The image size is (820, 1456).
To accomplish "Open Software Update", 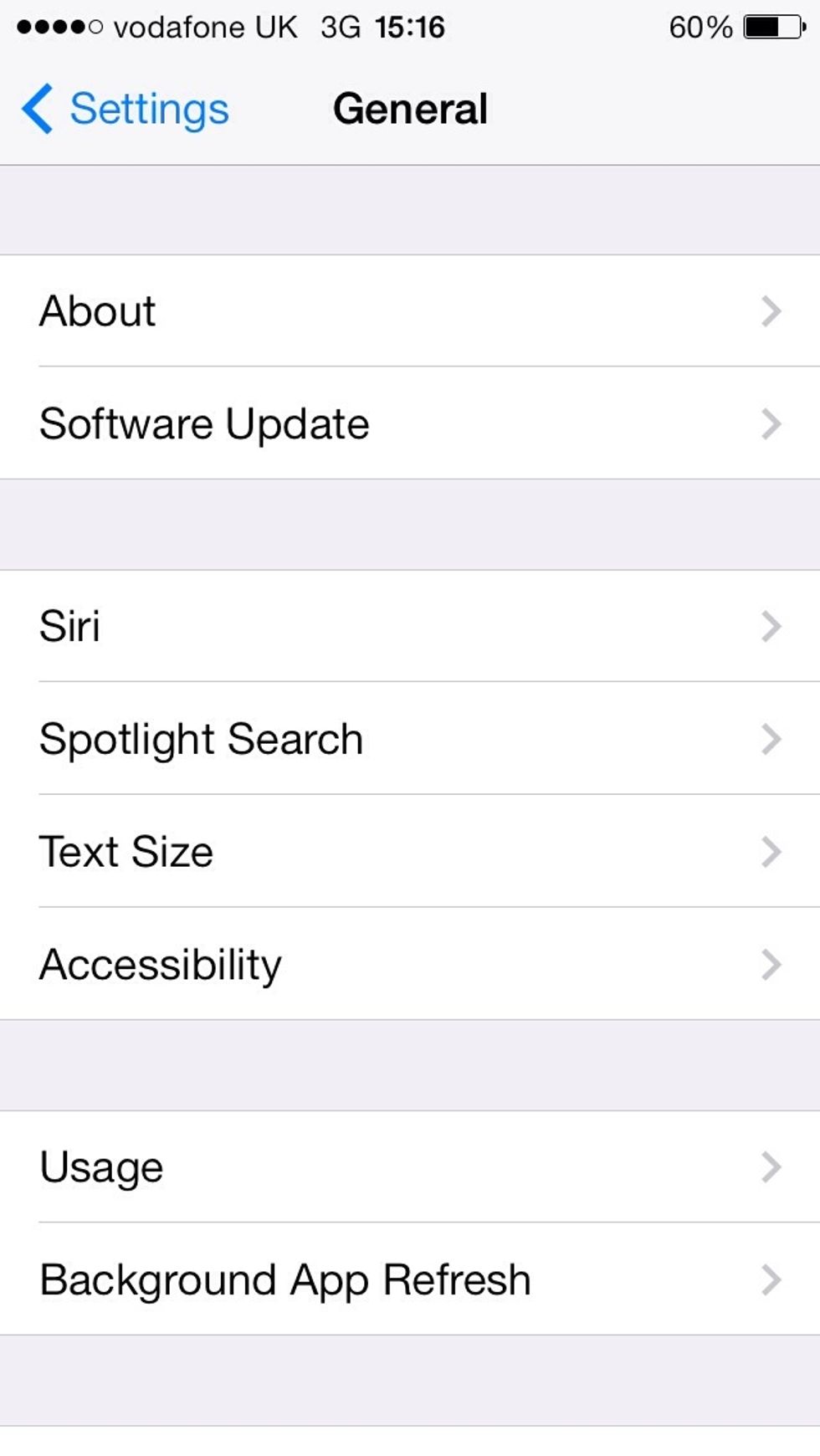I will 410,423.
